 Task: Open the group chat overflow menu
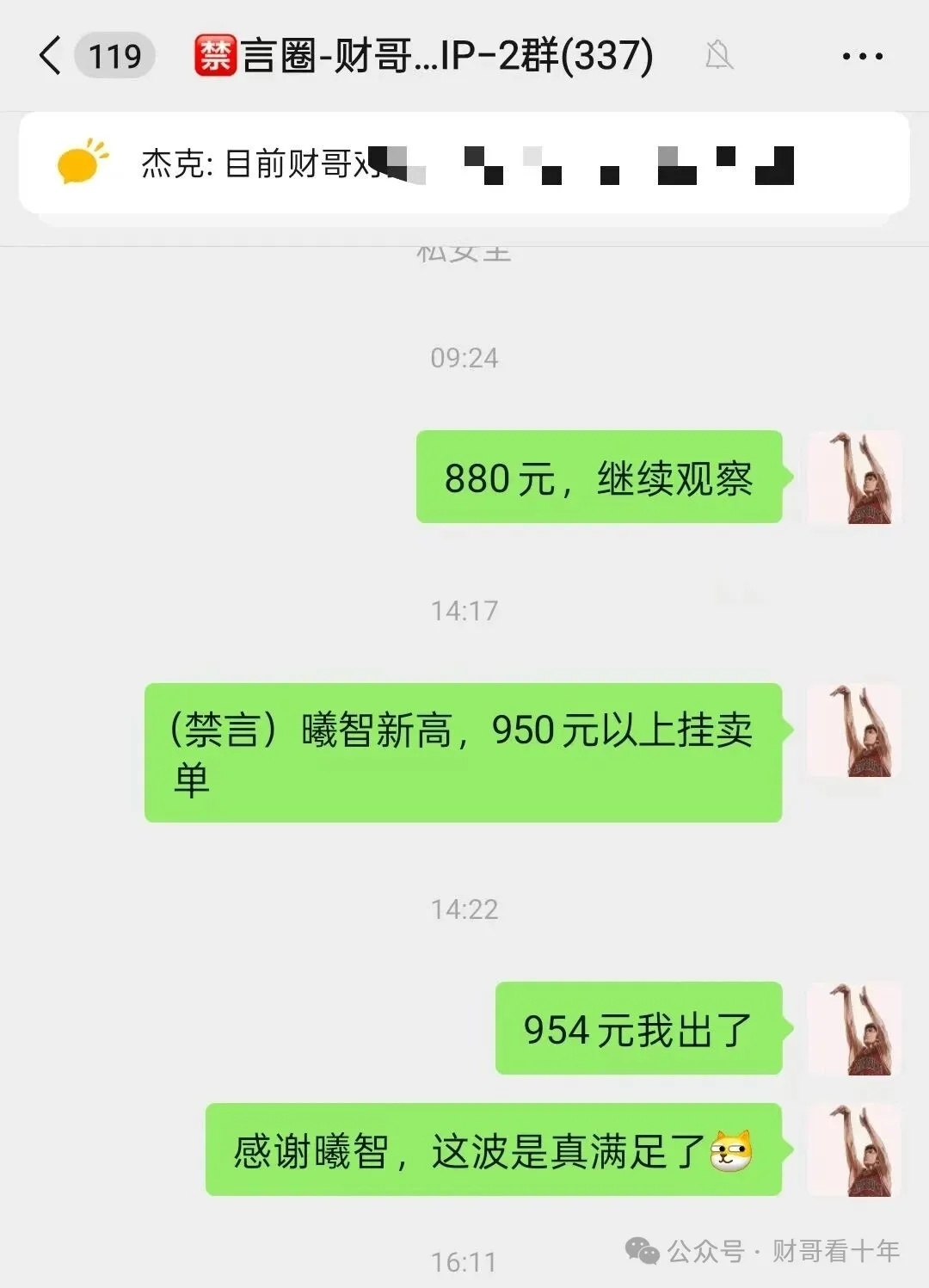pyautogui.click(x=862, y=57)
